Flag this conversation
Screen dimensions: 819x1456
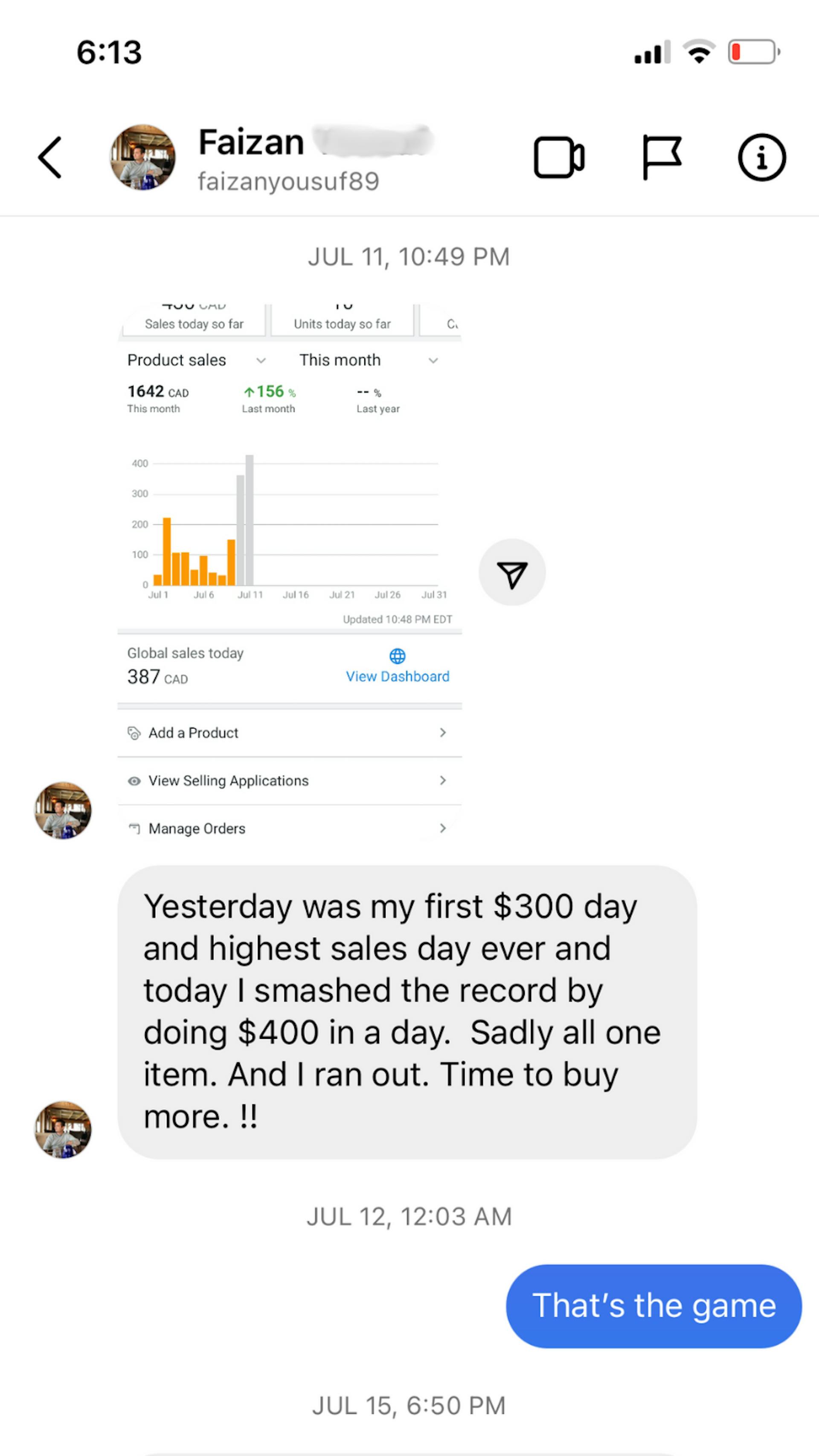(x=661, y=158)
